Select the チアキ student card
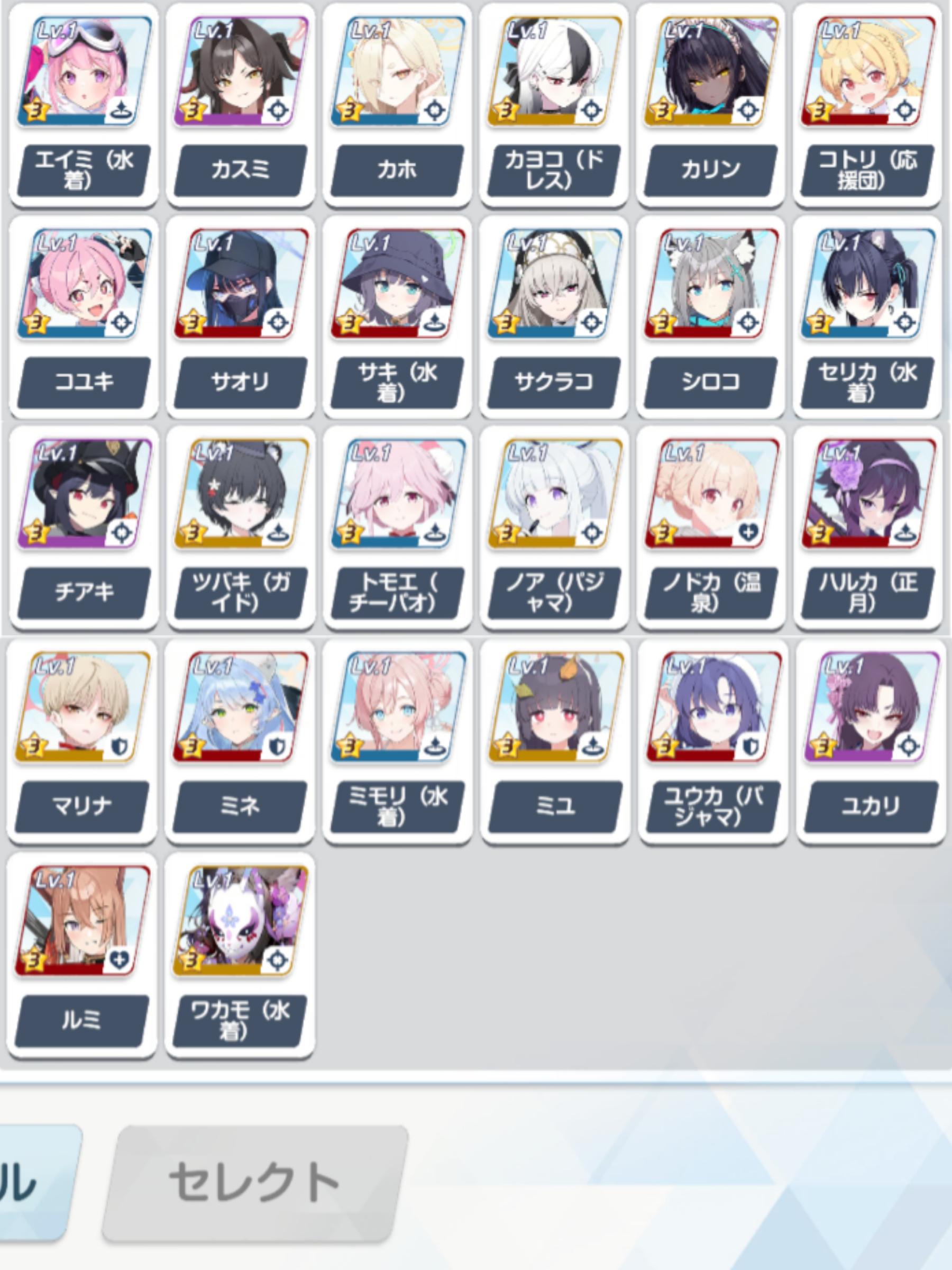Viewport: 952px width, 1270px height. [84, 527]
